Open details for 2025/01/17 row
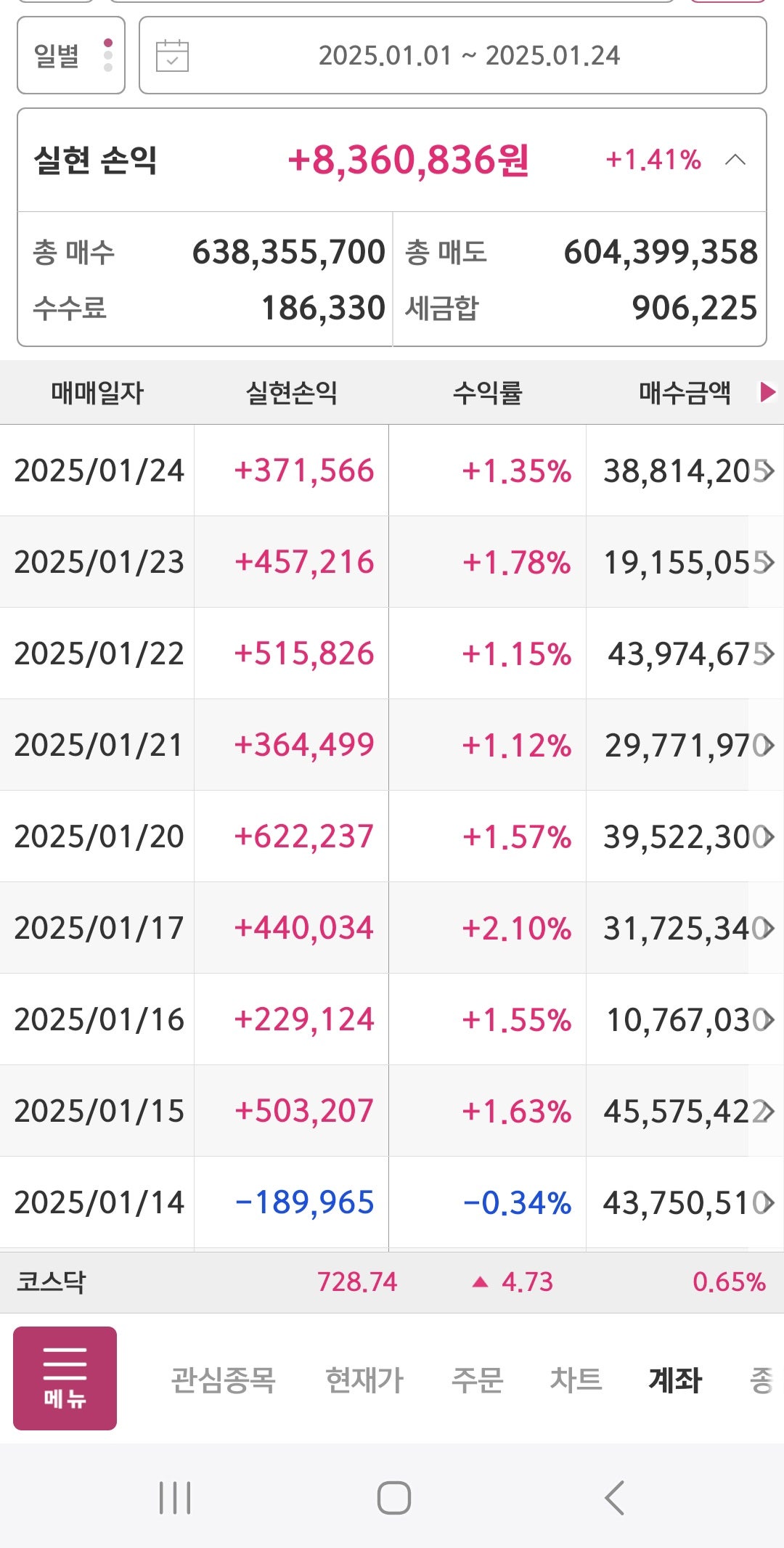 coord(392,928)
